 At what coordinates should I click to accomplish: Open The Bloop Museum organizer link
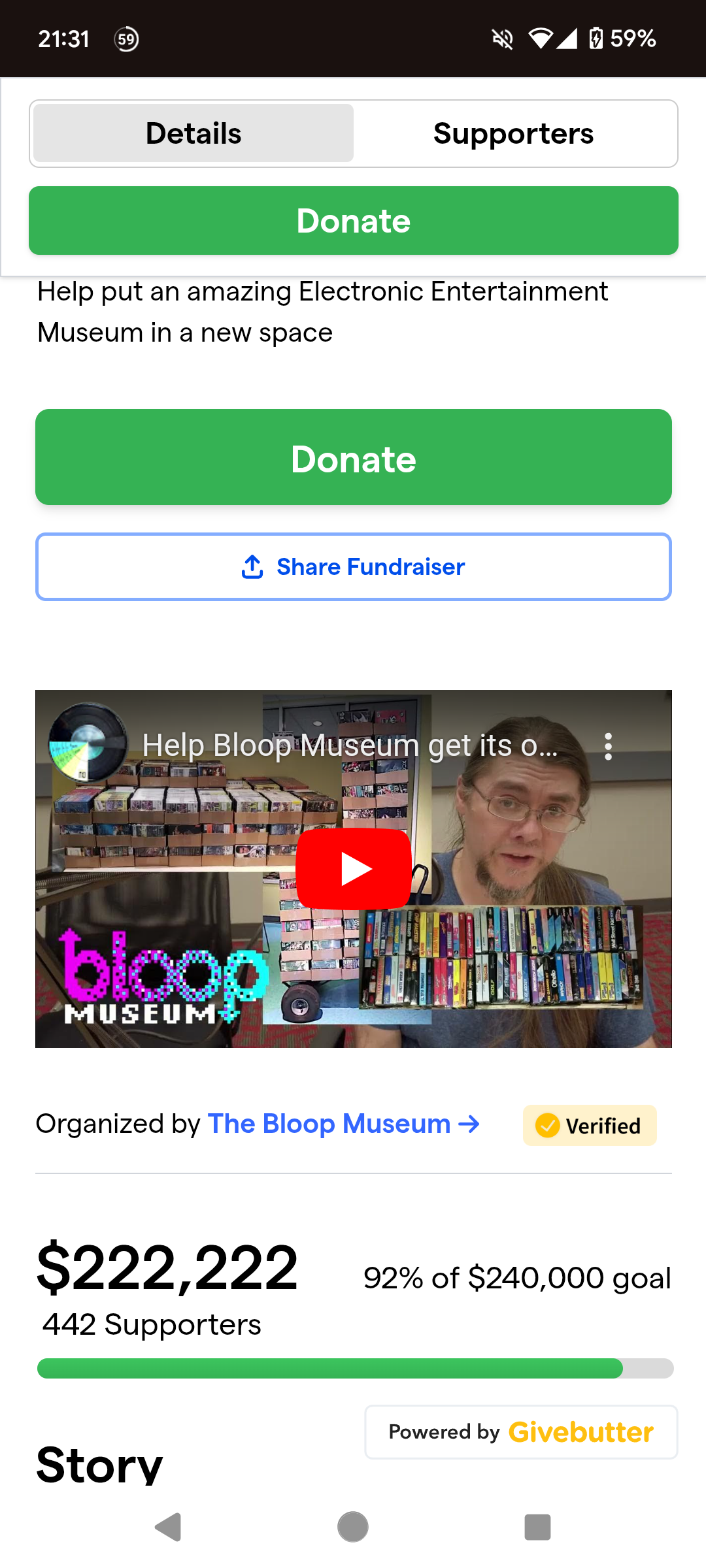click(x=343, y=1124)
